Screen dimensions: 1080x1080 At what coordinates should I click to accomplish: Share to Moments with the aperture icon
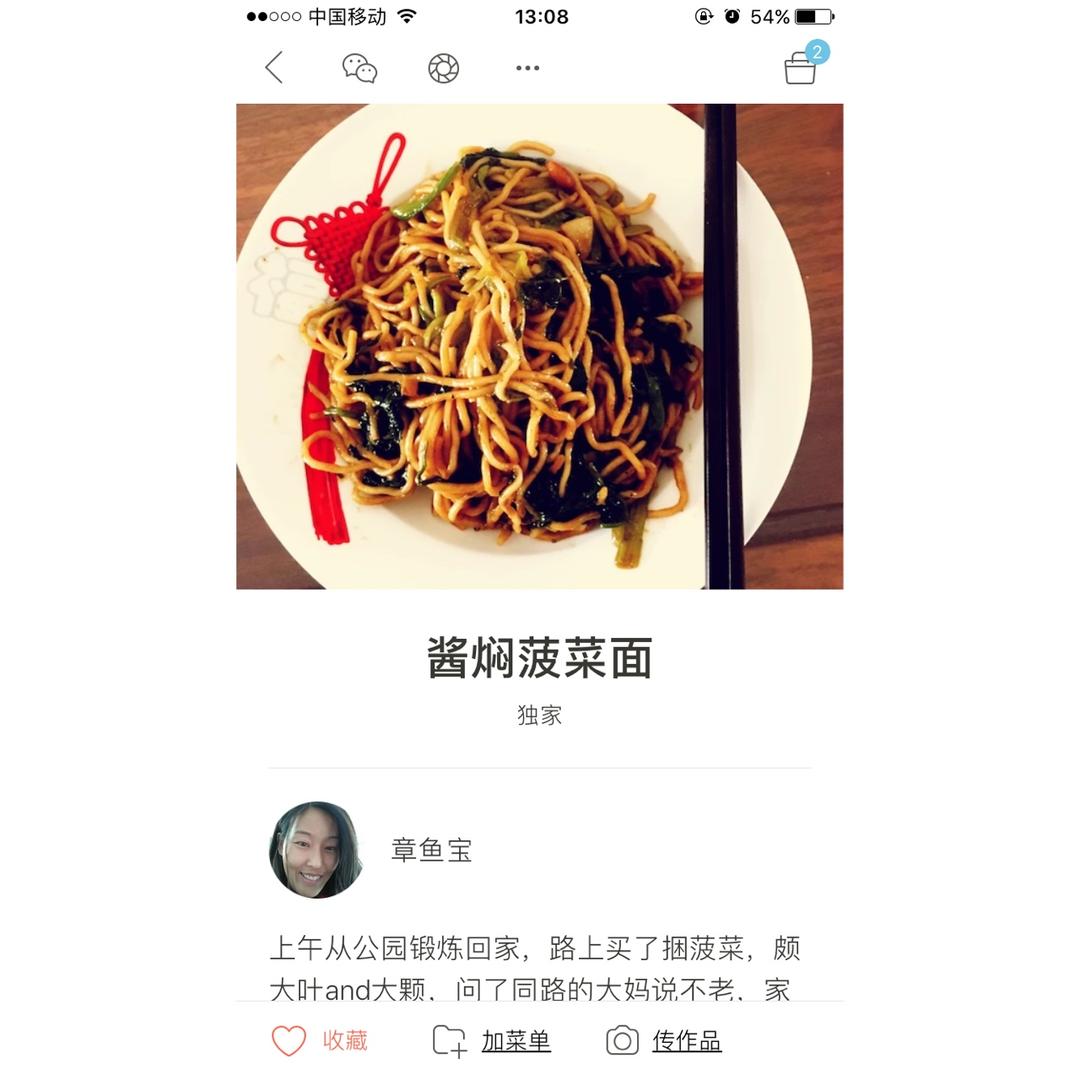pos(443,68)
